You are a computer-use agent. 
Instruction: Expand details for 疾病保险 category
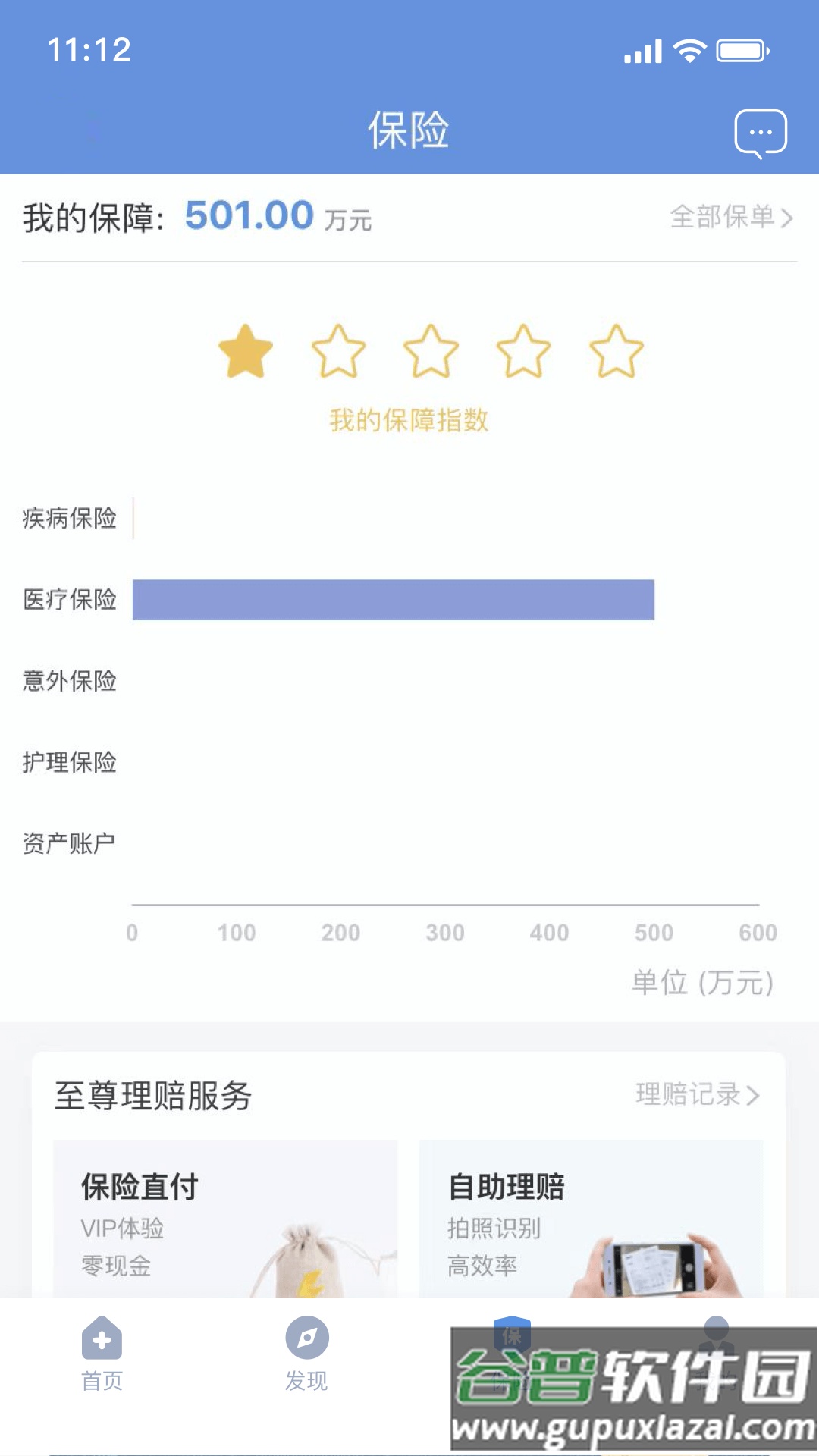click(x=71, y=520)
